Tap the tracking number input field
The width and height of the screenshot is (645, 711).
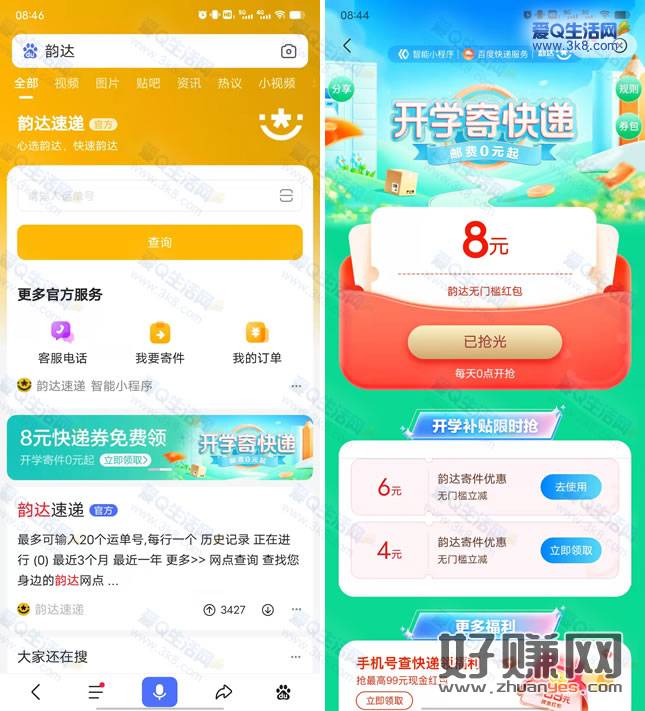(x=140, y=196)
